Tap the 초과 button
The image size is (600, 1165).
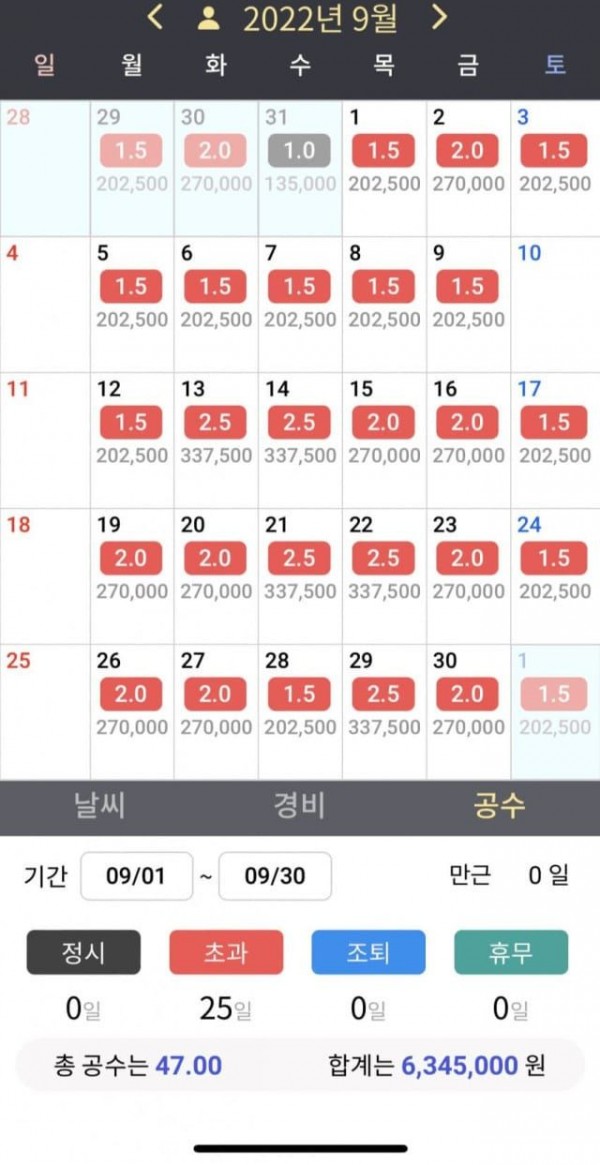(226, 952)
